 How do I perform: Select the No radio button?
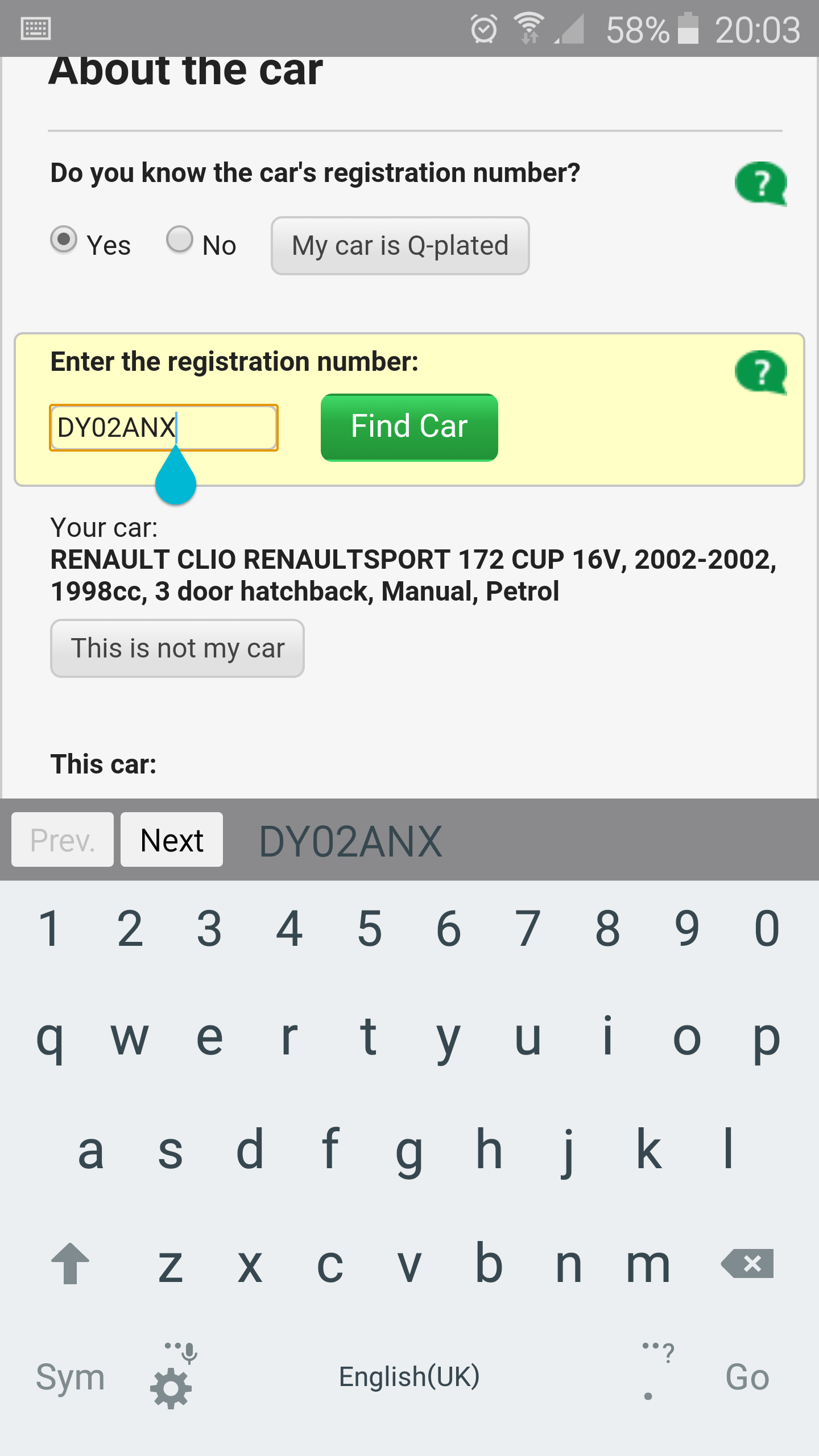pos(180,239)
